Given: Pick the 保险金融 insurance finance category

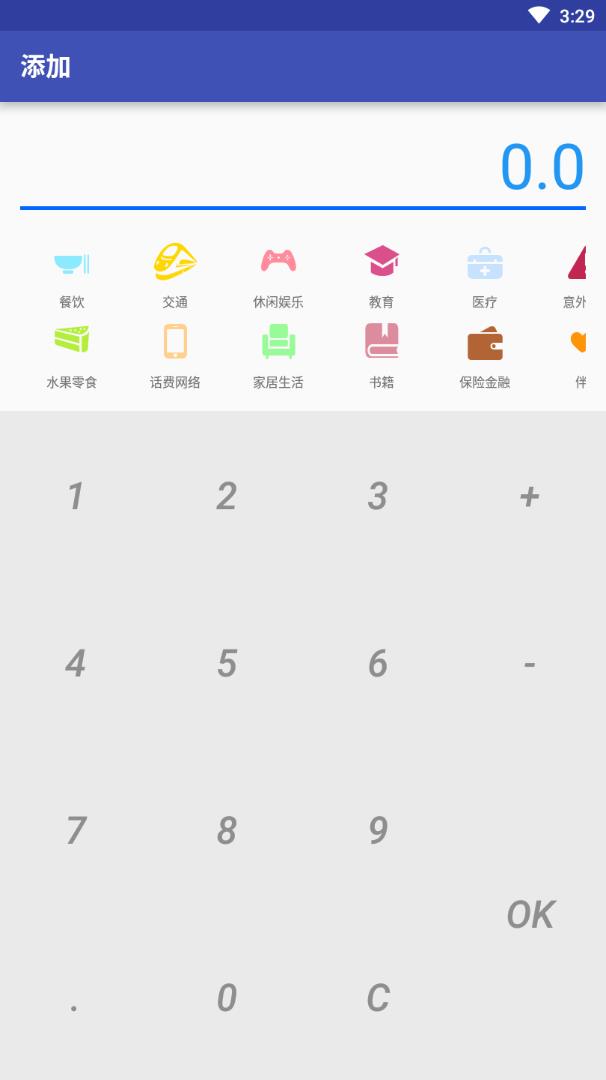Looking at the screenshot, I should pyautogui.click(x=485, y=353).
